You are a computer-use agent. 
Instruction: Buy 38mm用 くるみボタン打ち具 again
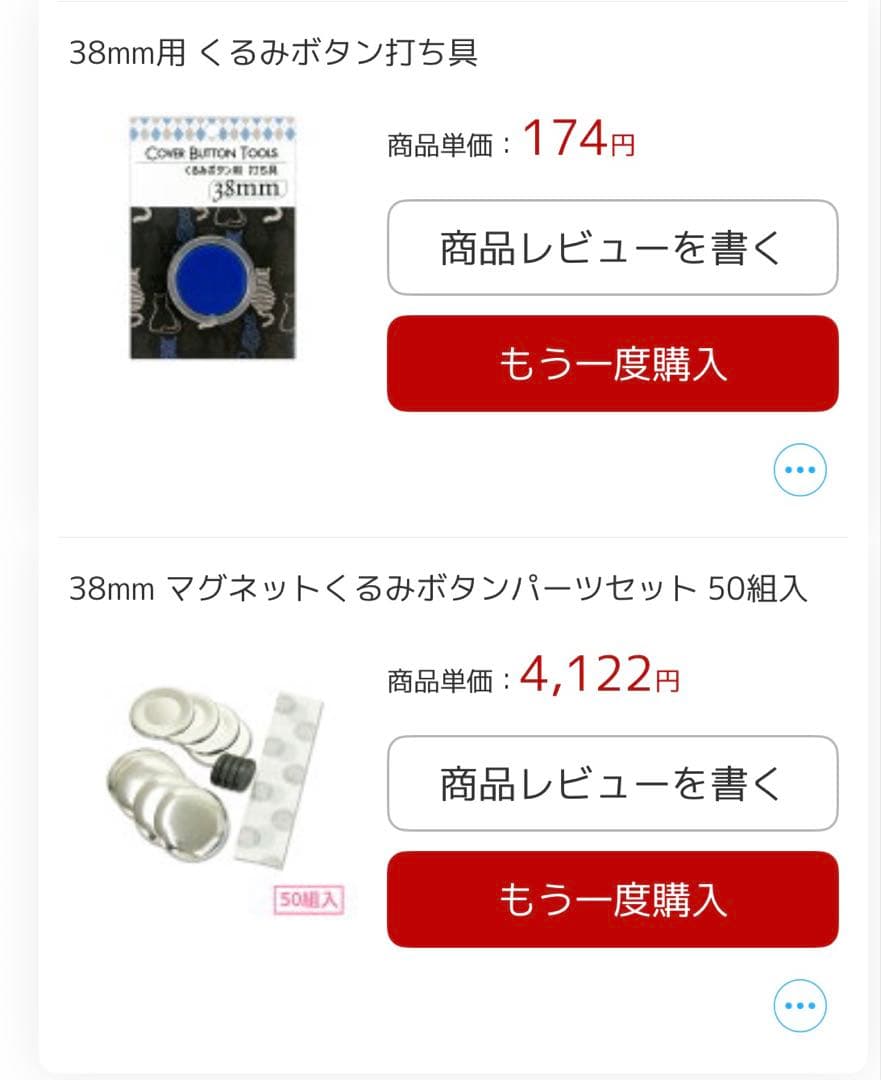coord(612,364)
